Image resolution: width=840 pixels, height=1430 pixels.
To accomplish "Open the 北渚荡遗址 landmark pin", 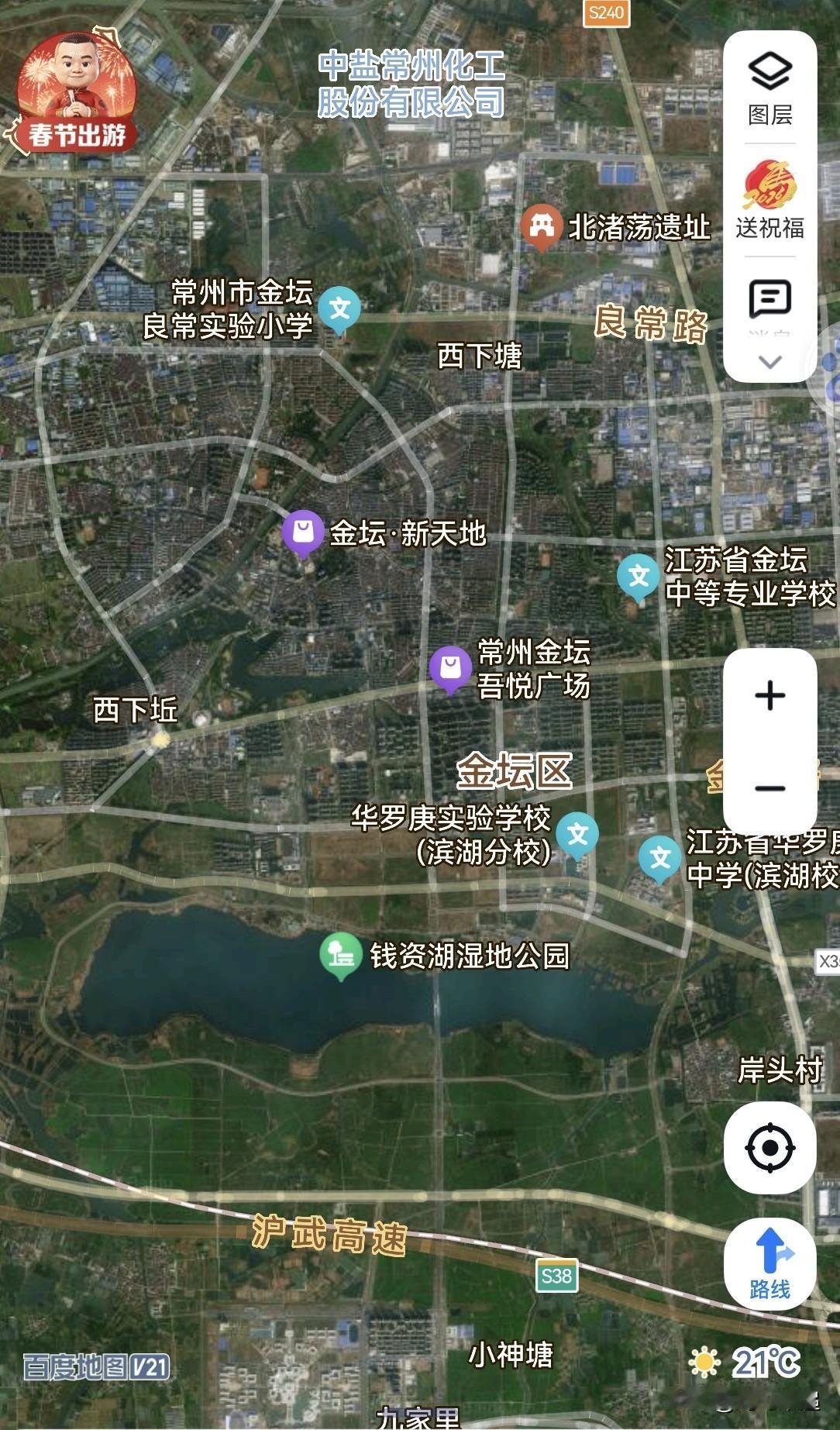I will [542, 226].
